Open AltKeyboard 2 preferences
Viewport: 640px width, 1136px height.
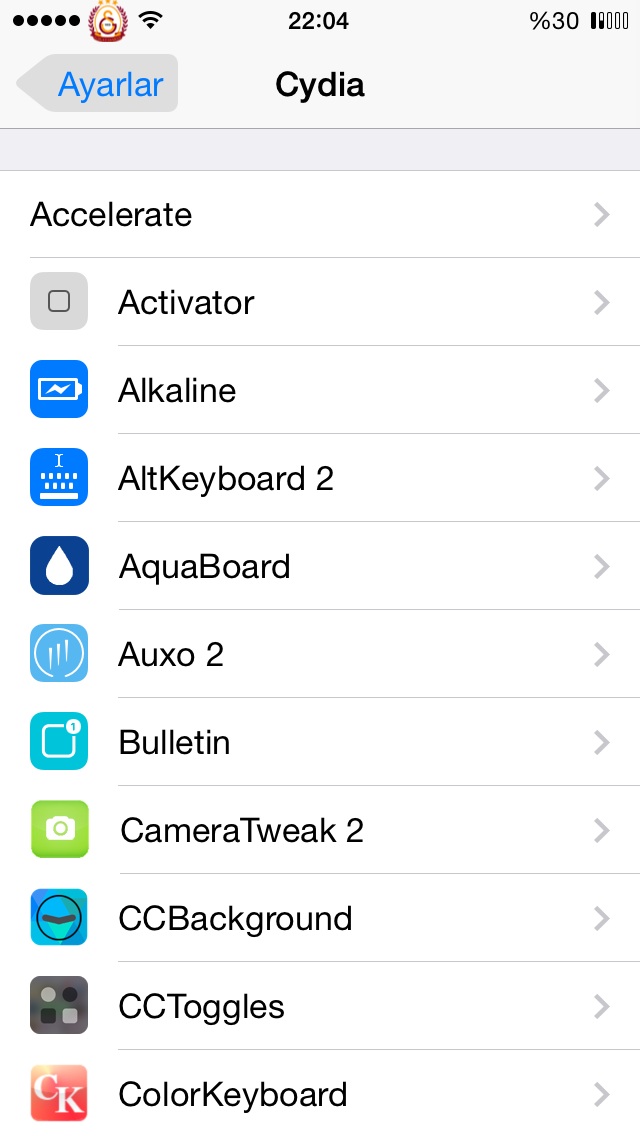[320, 477]
